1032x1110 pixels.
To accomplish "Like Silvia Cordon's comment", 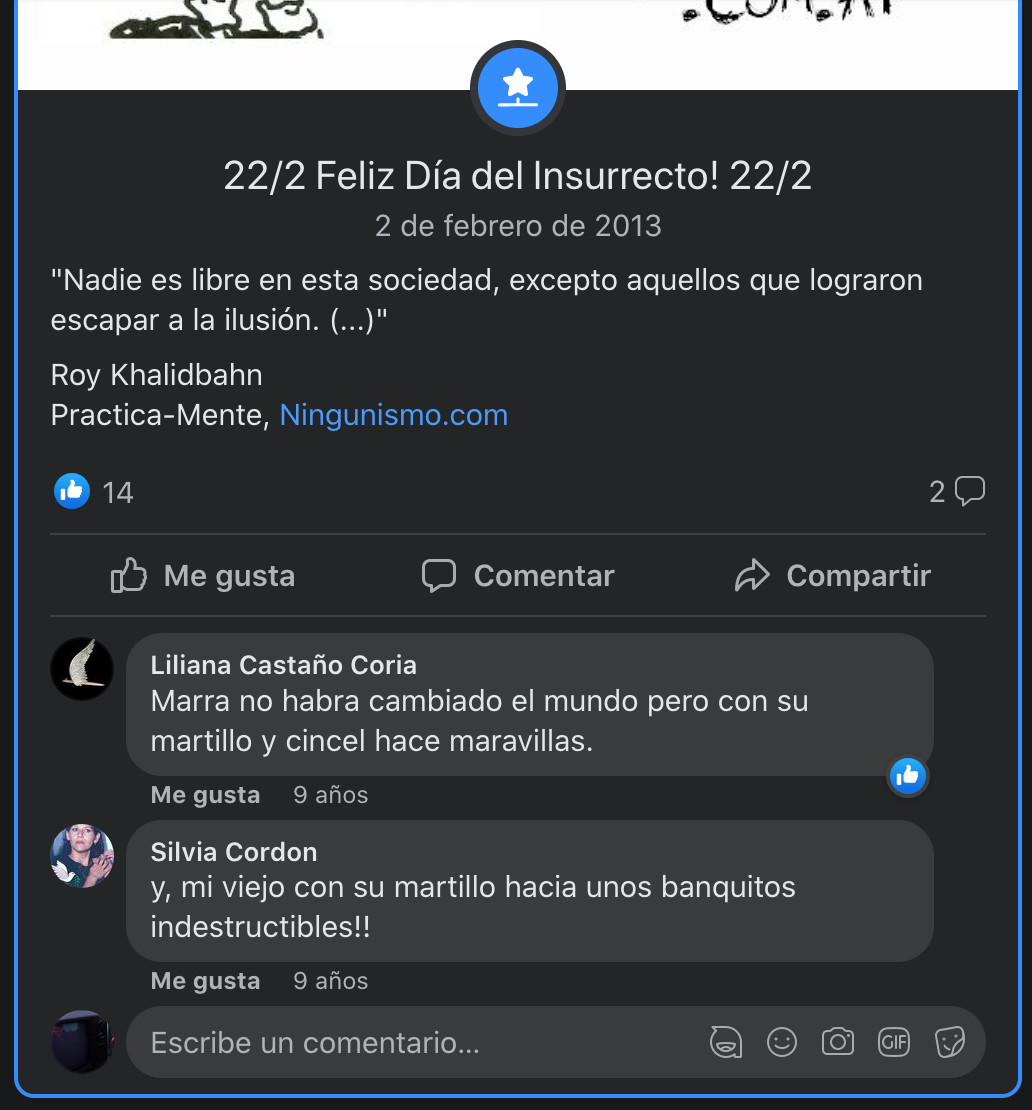I will tap(205, 981).
